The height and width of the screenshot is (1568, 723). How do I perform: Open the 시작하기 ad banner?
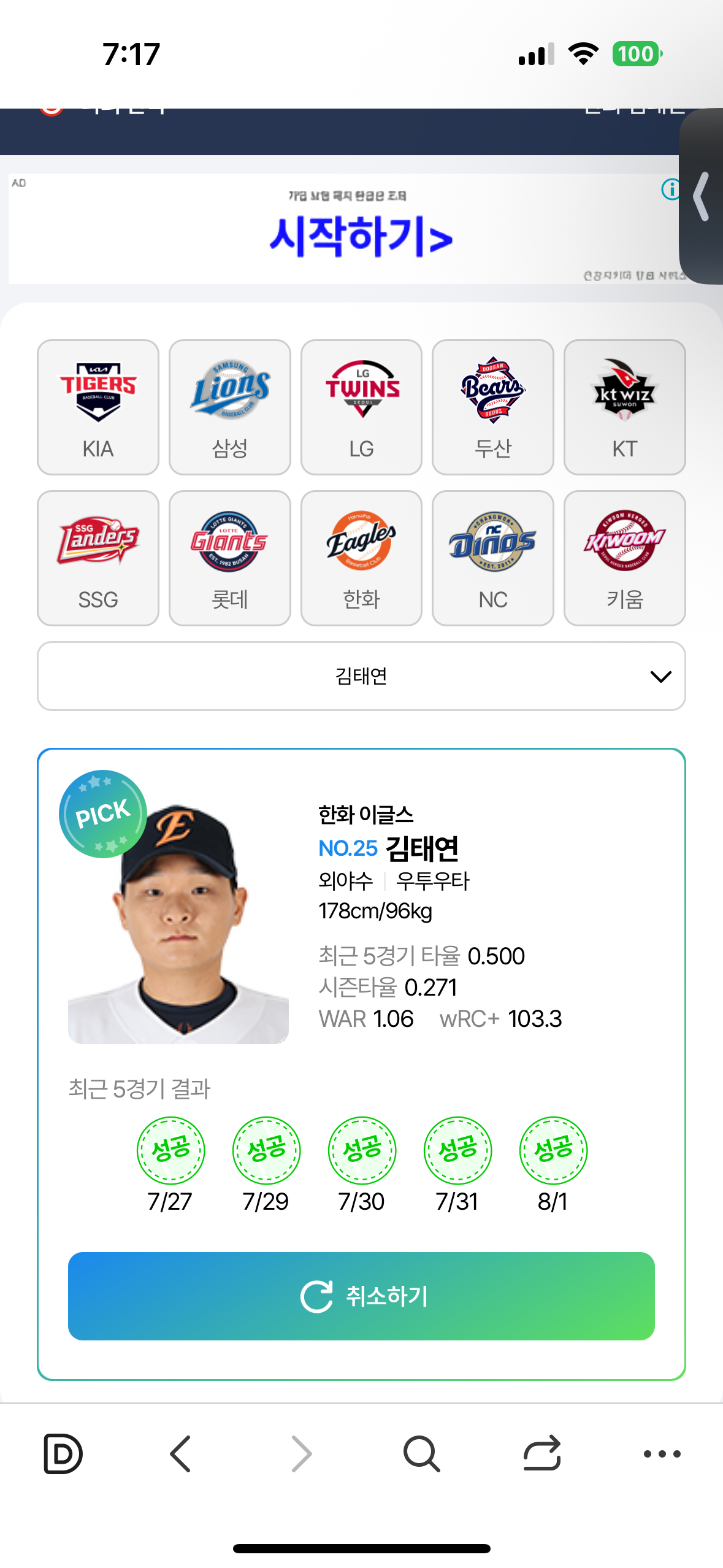tap(361, 236)
